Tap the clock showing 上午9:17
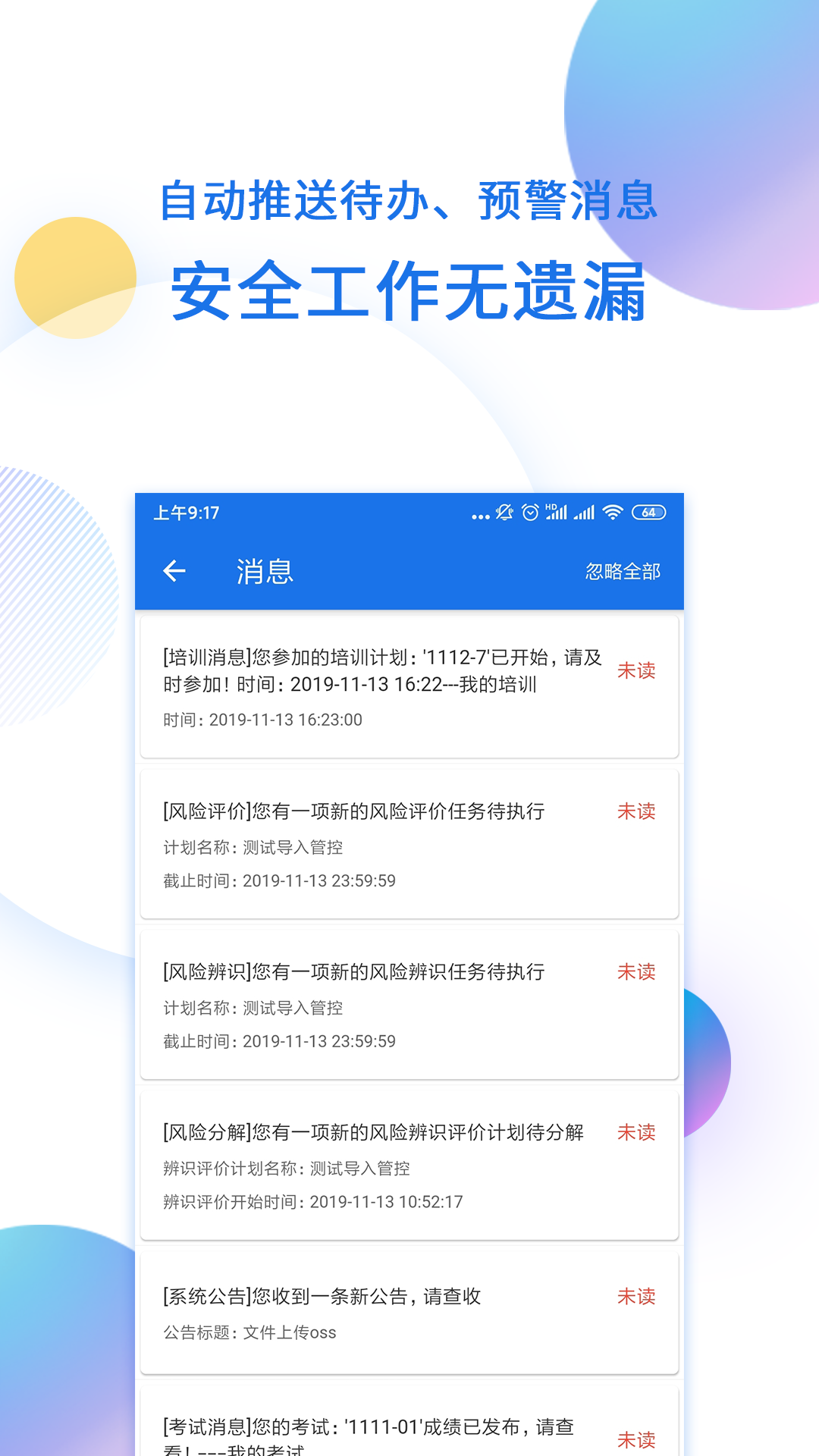 [184, 513]
